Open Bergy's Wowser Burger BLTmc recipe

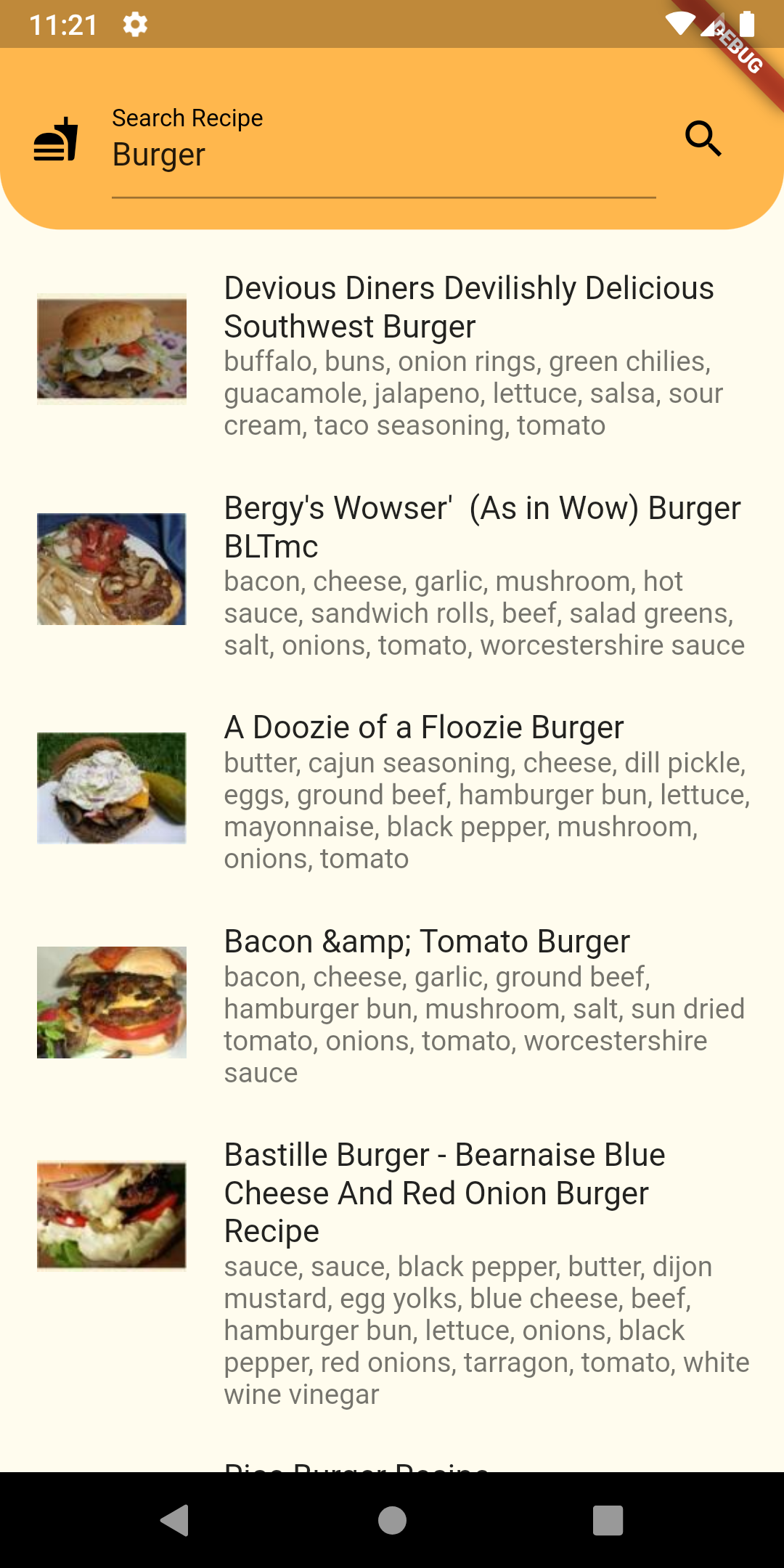coord(482,527)
